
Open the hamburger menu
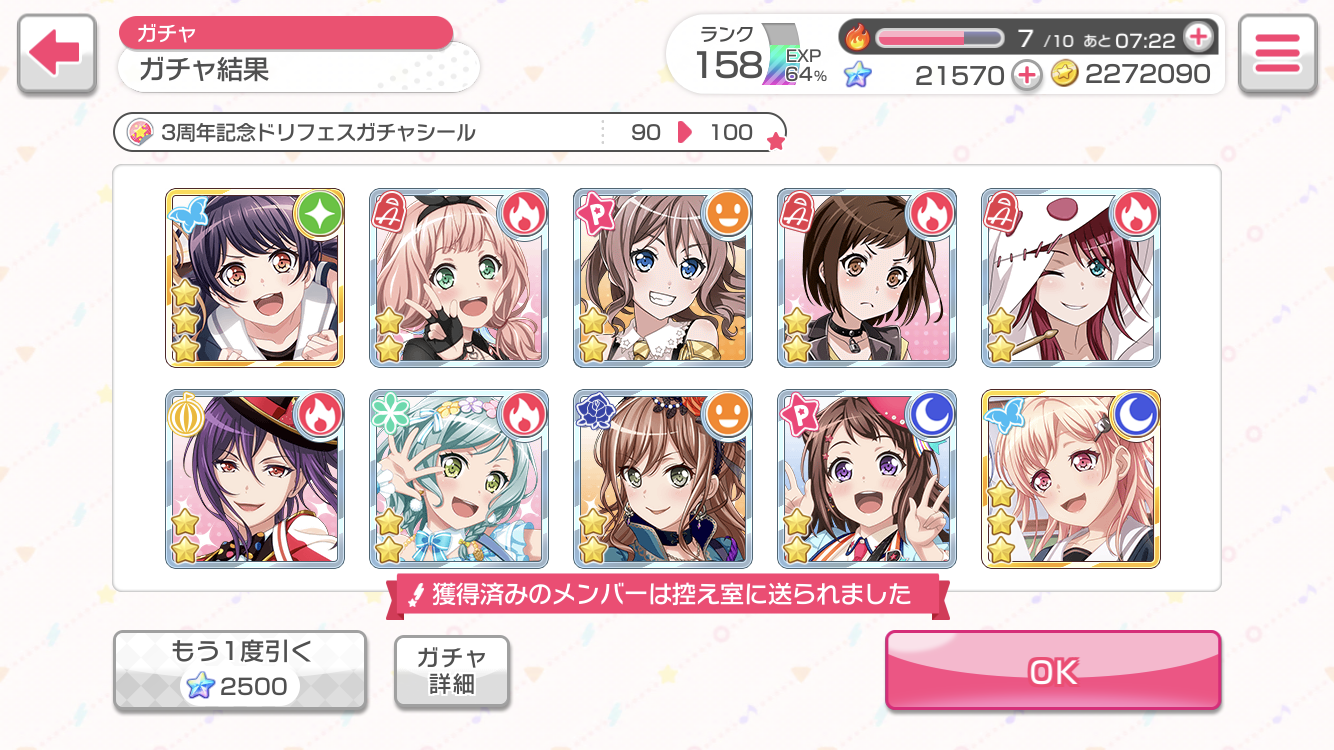point(1277,54)
